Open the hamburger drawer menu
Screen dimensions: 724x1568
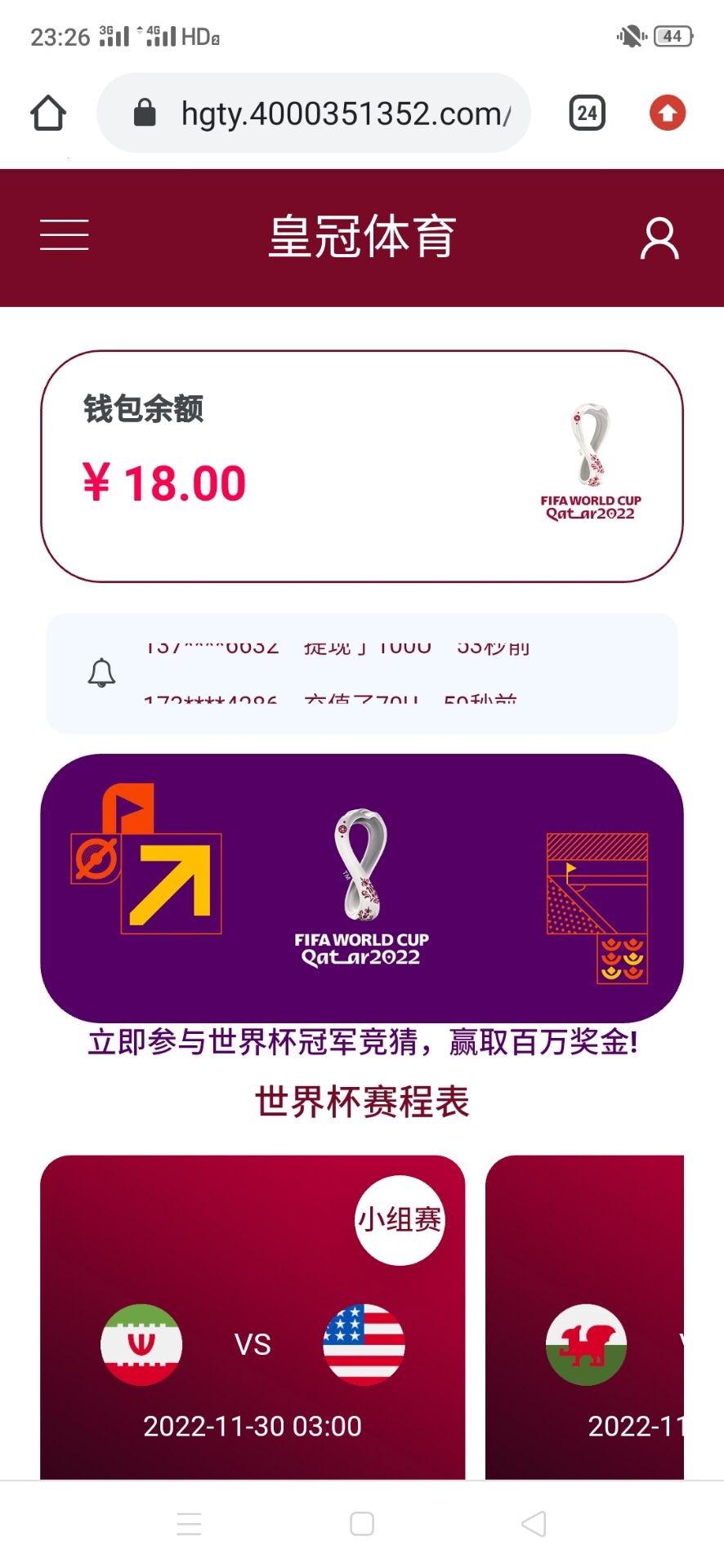pyautogui.click(x=64, y=235)
